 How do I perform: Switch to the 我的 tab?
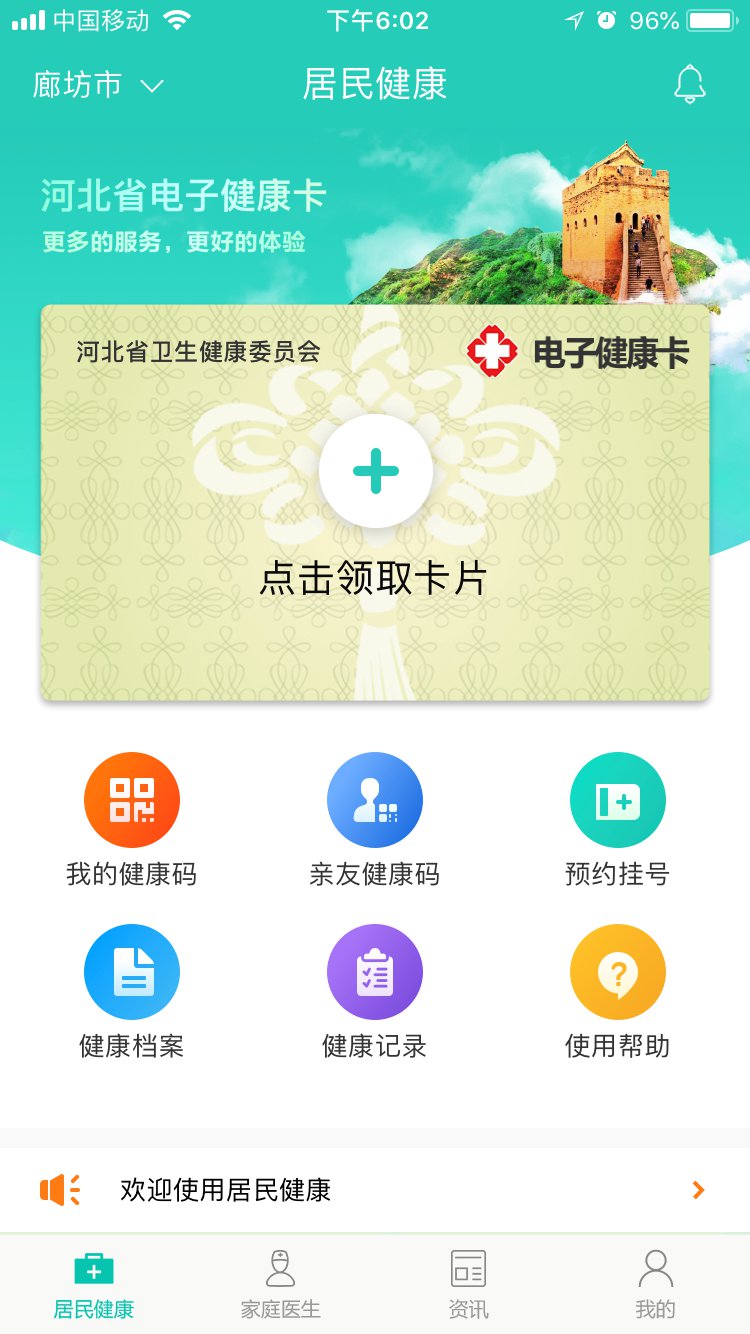655,1284
